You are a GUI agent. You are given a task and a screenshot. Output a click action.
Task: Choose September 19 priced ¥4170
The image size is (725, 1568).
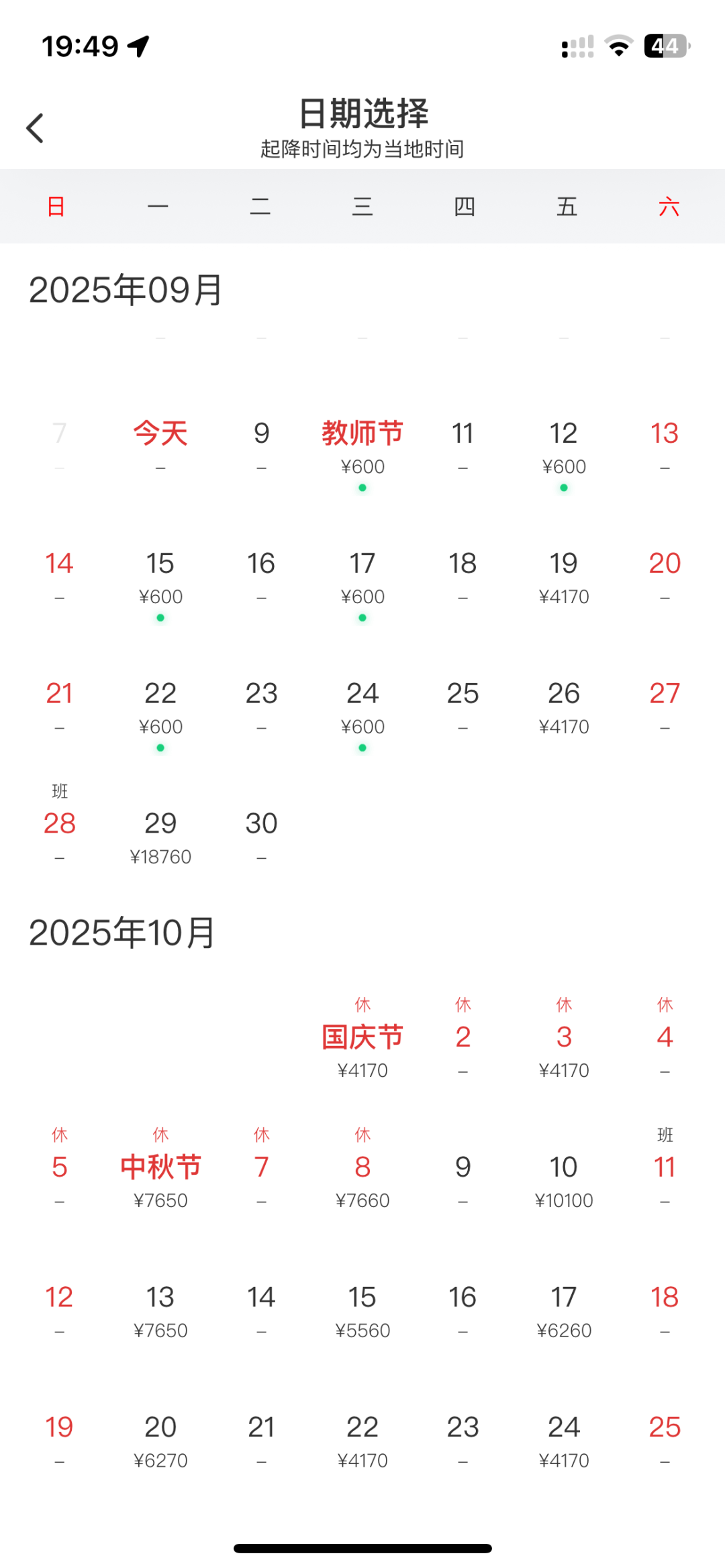click(x=564, y=576)
